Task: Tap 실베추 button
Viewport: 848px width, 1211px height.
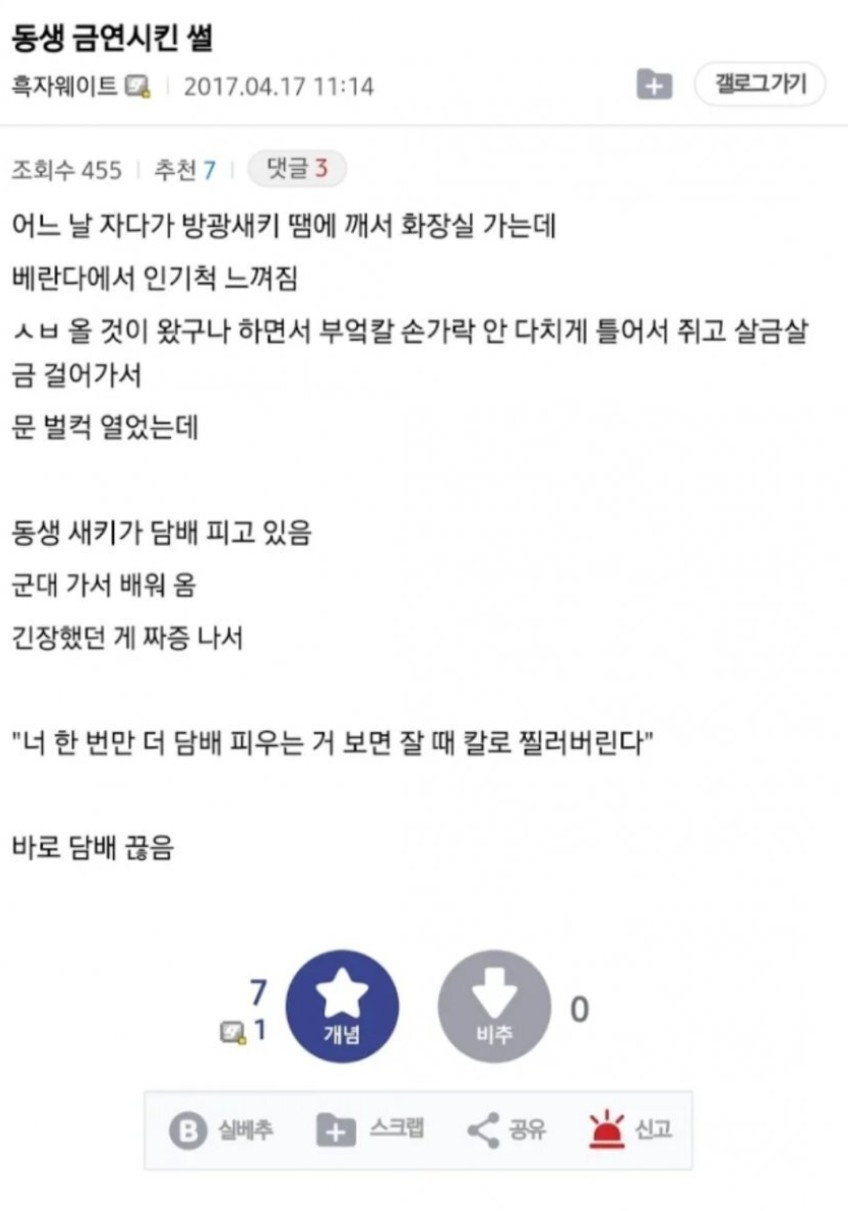Action: coord(221,1130)
